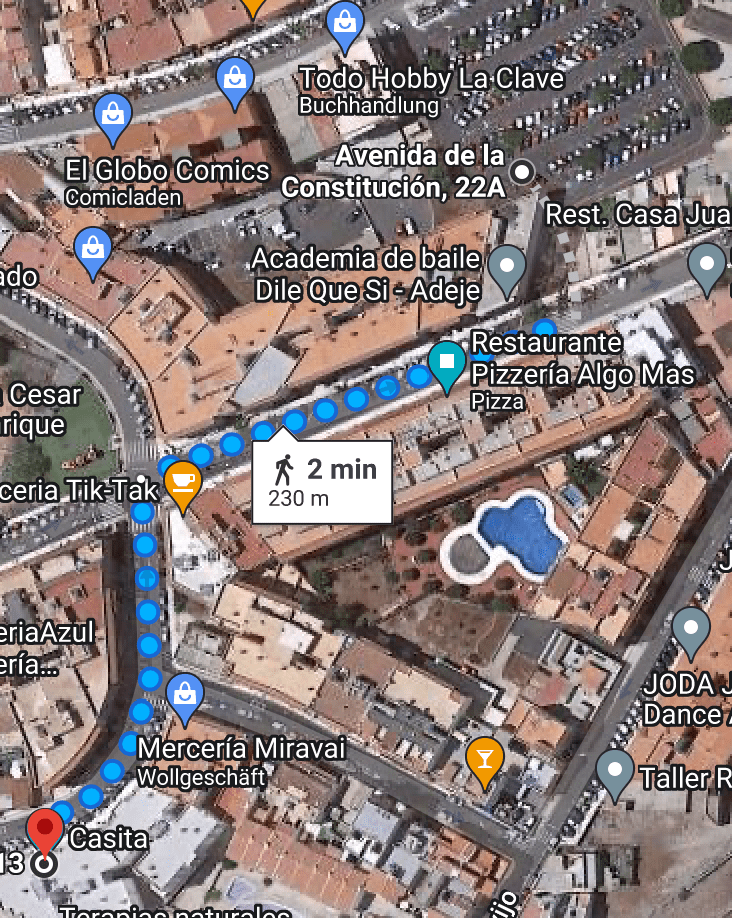Viewport: 732px width, 918px height.
Task: Select the Tik-Tak café marker
Action: [182, 483]
